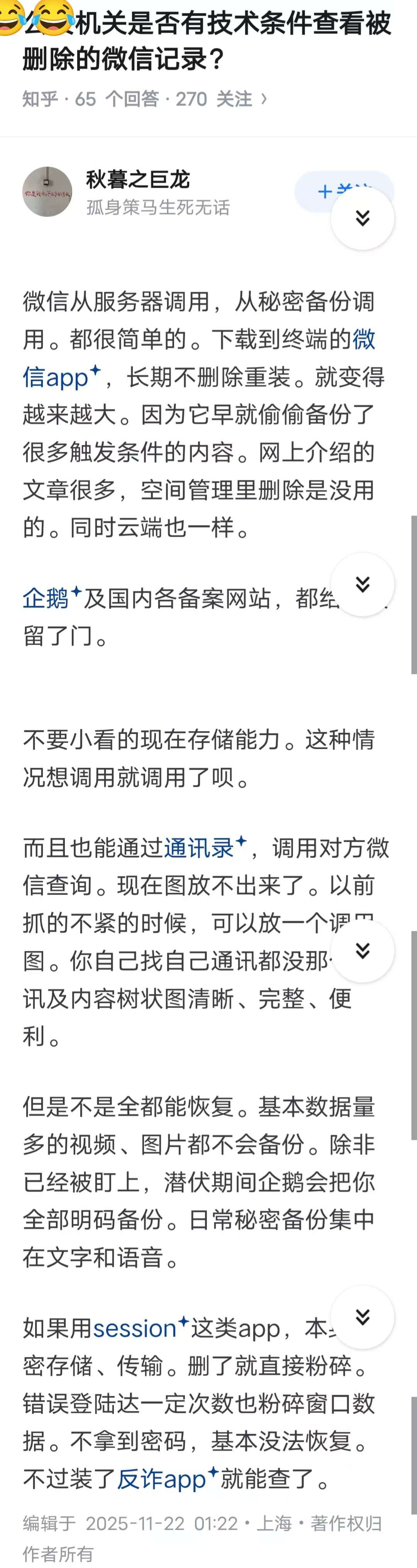This screenshot has height=1568, width=417.
Task: Look up the highlighted 反诈app keyword
Action: (x=162, y=1478)
